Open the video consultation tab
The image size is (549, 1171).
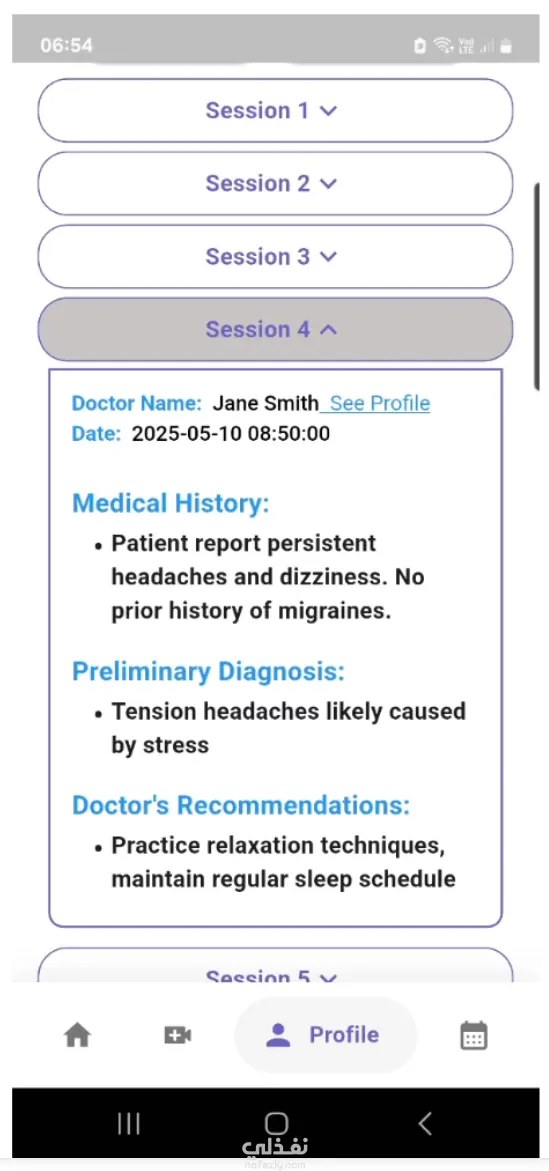178,1035
